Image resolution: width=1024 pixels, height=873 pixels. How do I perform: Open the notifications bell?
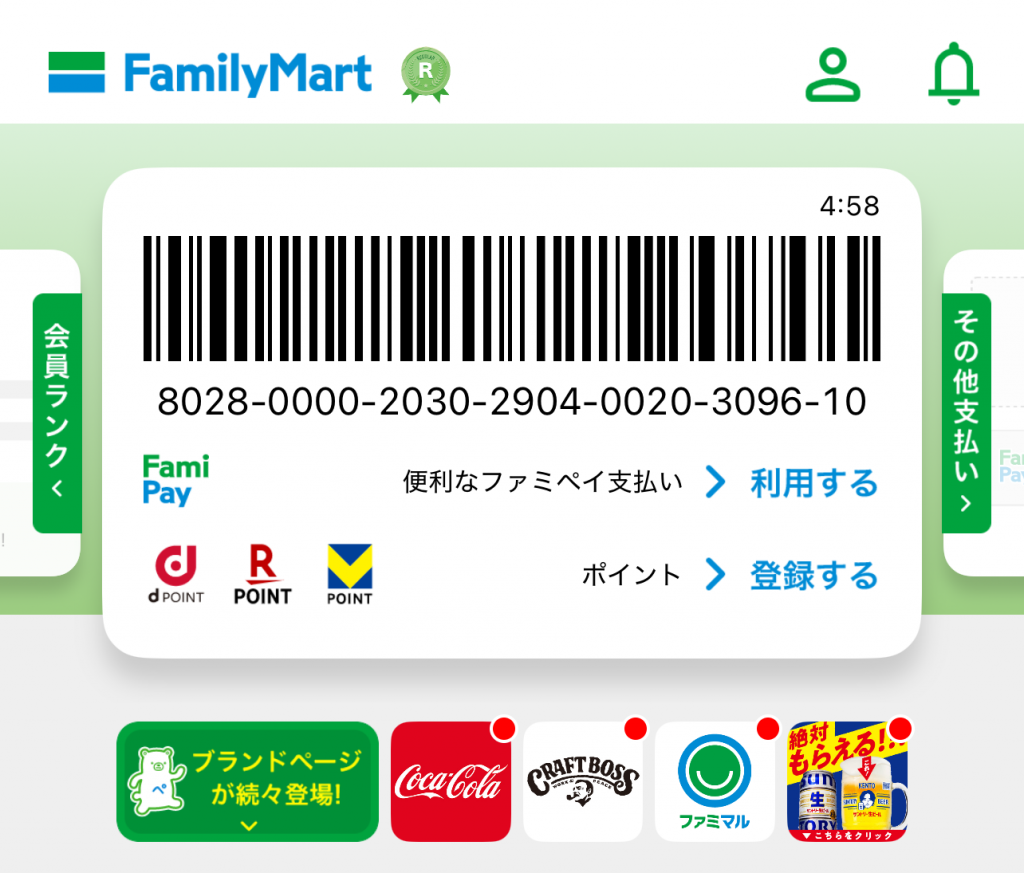953,74
